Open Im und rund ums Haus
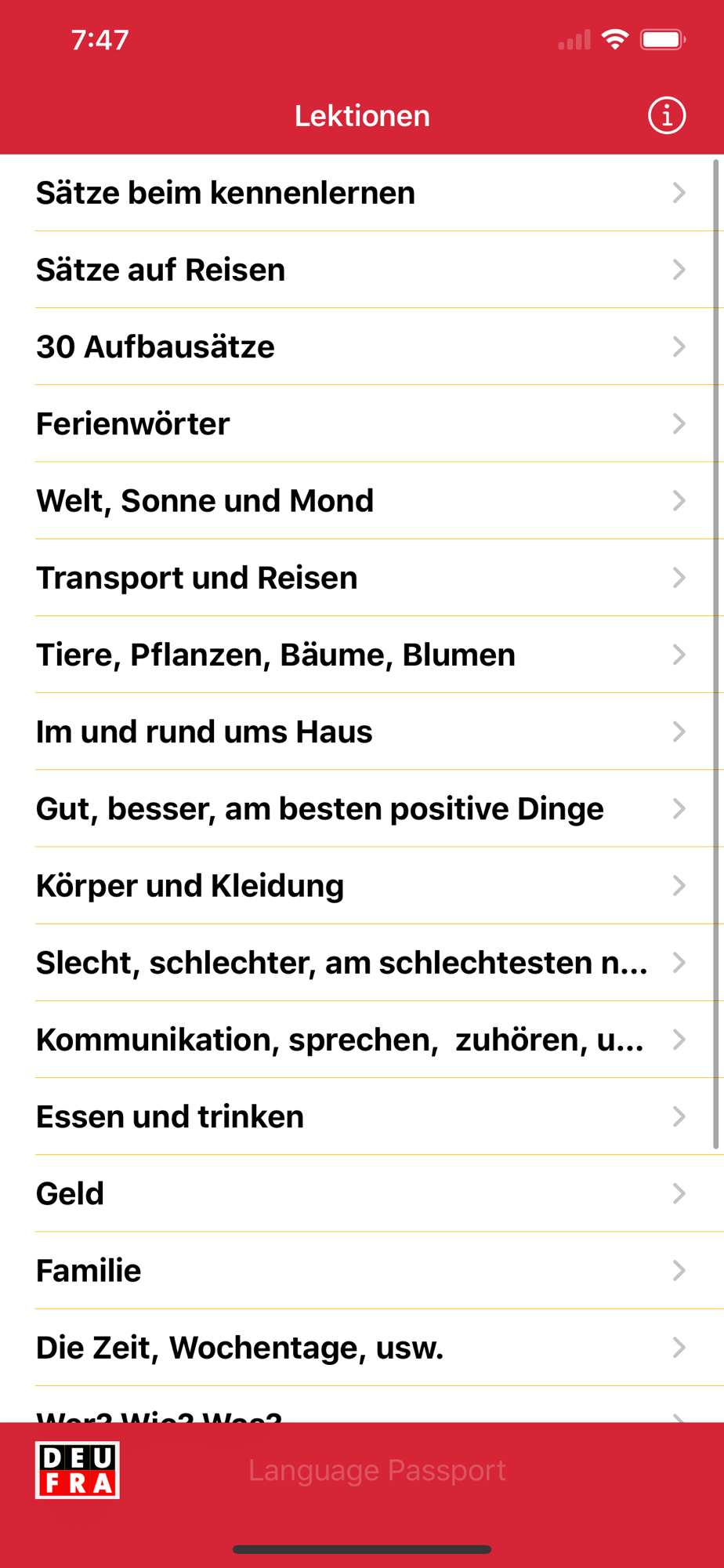Screen dimensions: 724x1568 click(362, 731)
